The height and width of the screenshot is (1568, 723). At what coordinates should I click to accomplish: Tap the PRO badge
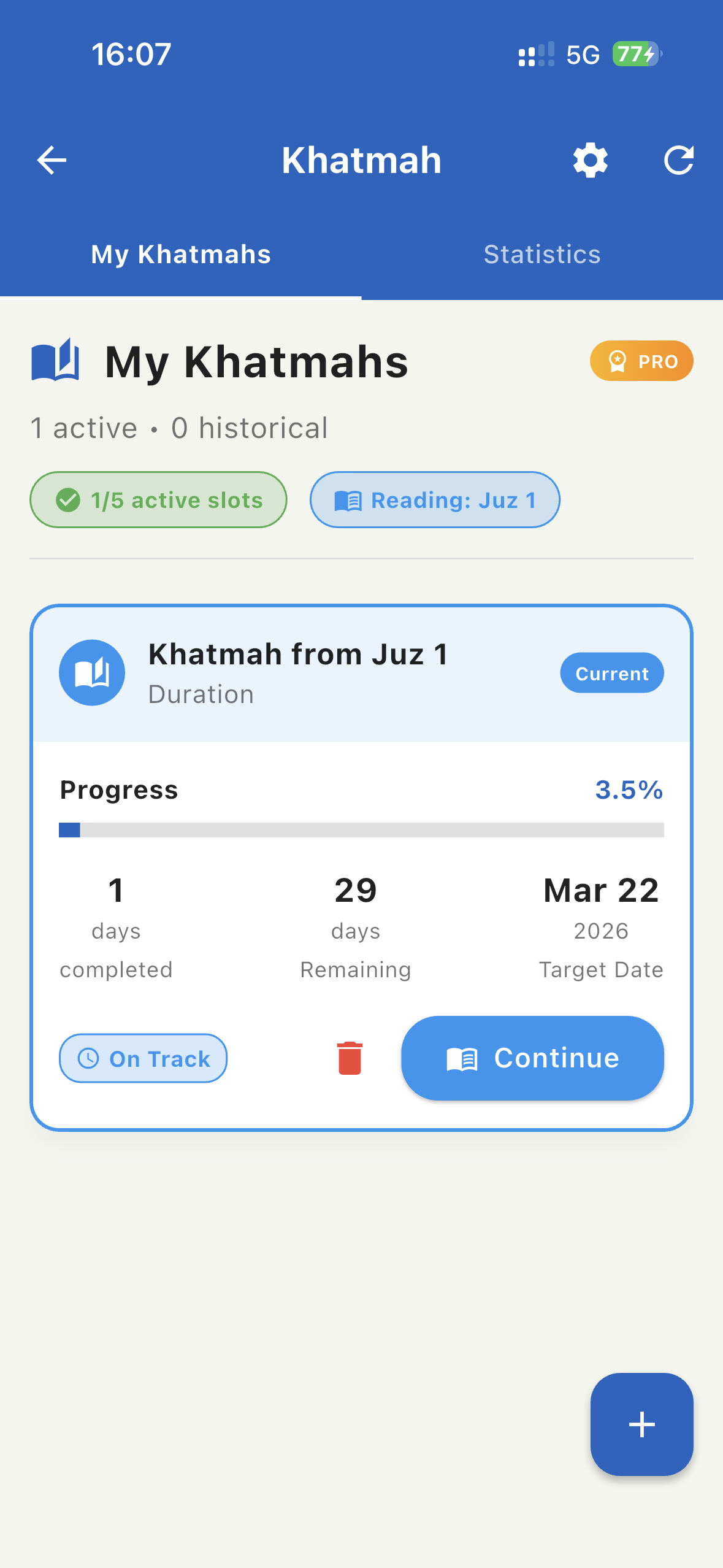point(641,361)
